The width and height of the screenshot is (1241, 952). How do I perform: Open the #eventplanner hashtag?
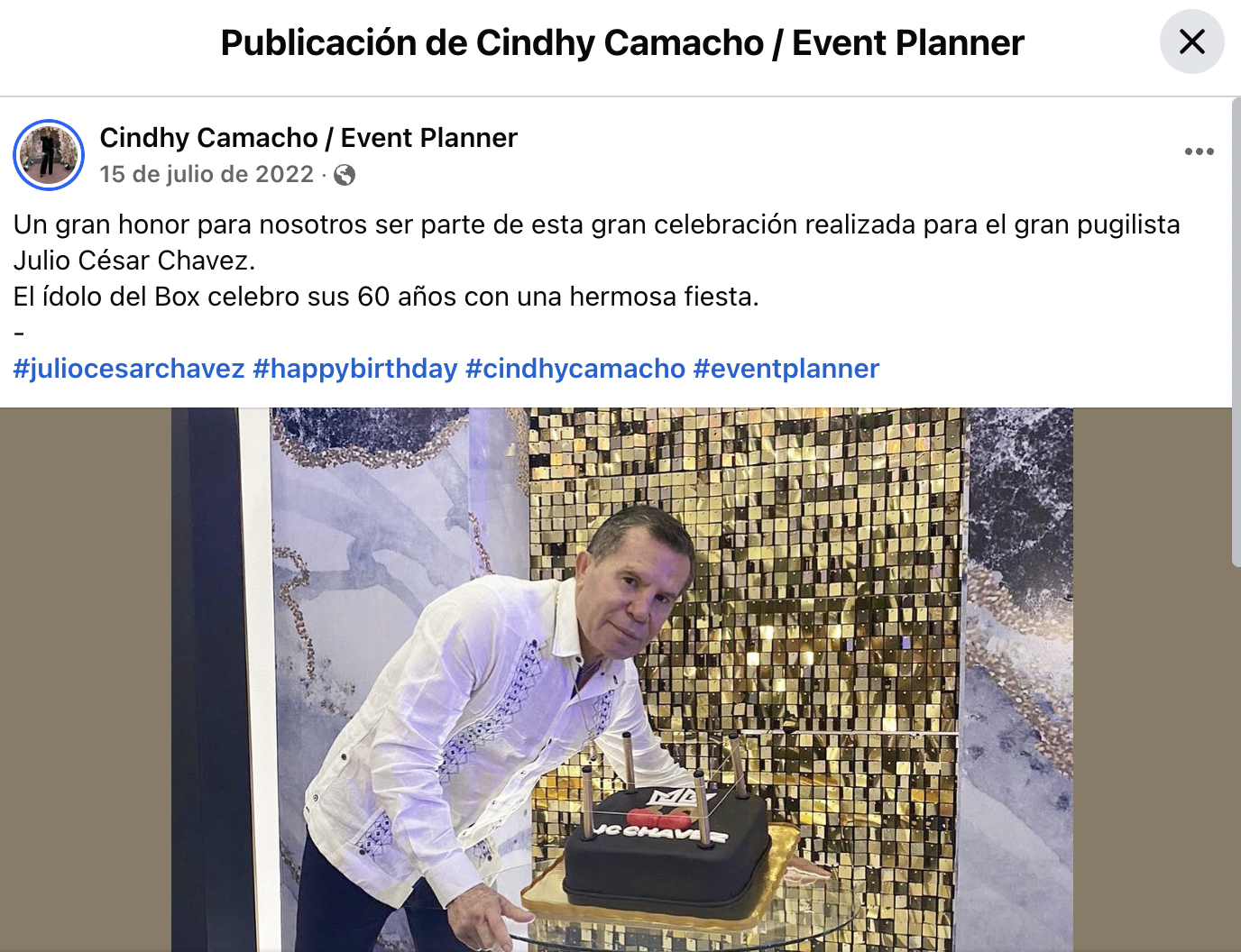786,369
